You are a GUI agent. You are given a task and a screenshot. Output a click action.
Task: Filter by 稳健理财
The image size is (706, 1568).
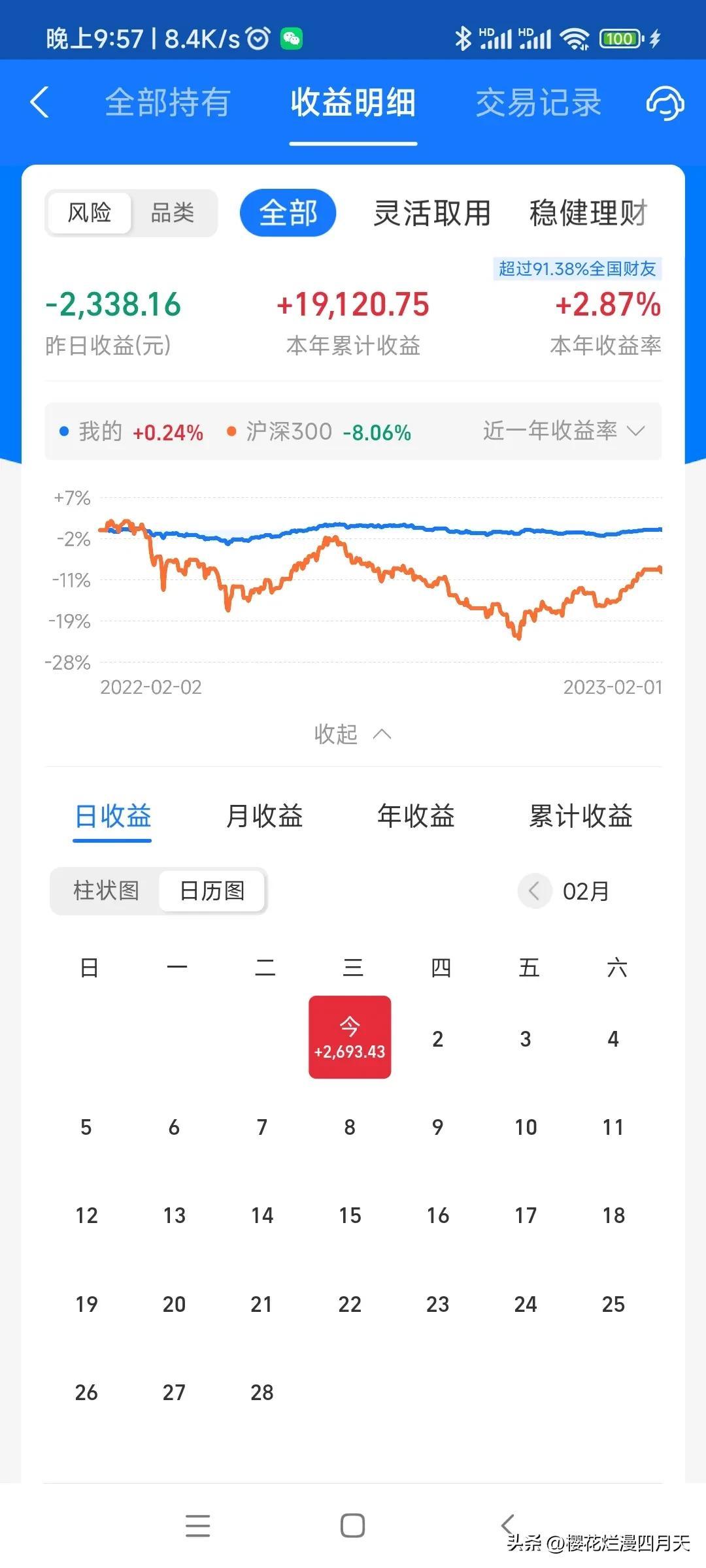(x=588, y=213)
